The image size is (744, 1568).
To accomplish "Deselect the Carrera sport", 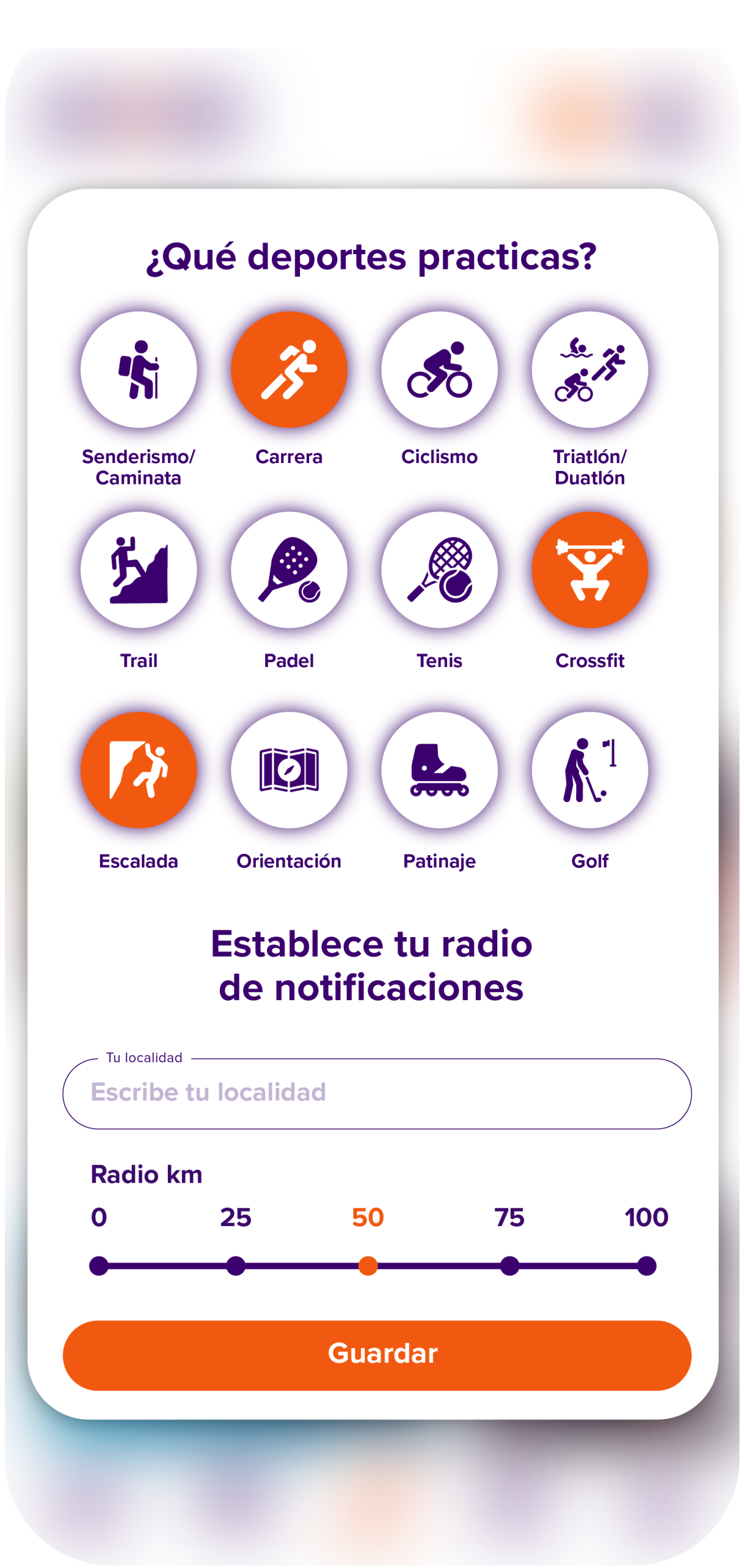I will pyautogui.click(x=289, y=369).
